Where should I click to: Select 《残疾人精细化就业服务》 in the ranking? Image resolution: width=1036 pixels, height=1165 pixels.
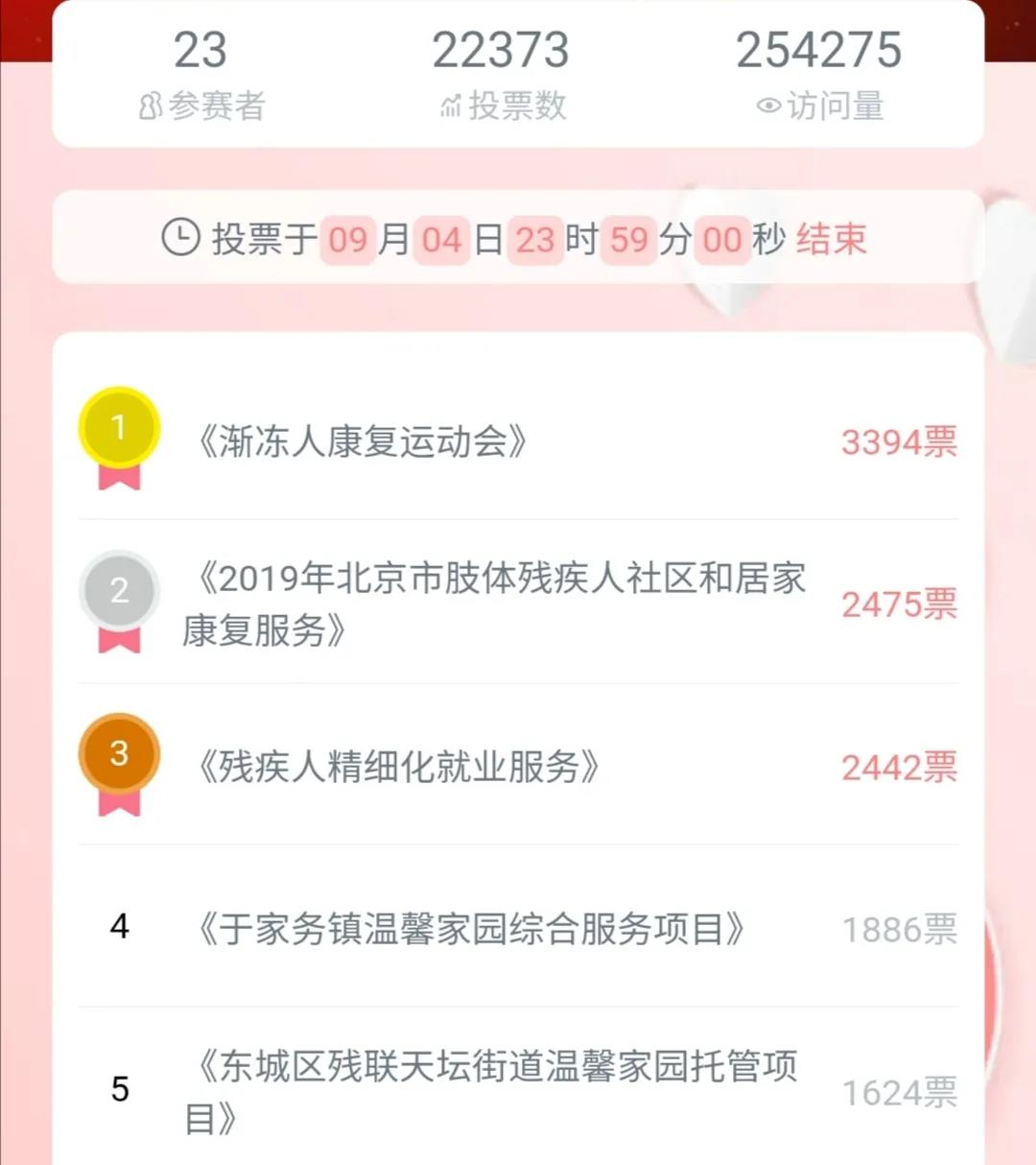point(398,767)
